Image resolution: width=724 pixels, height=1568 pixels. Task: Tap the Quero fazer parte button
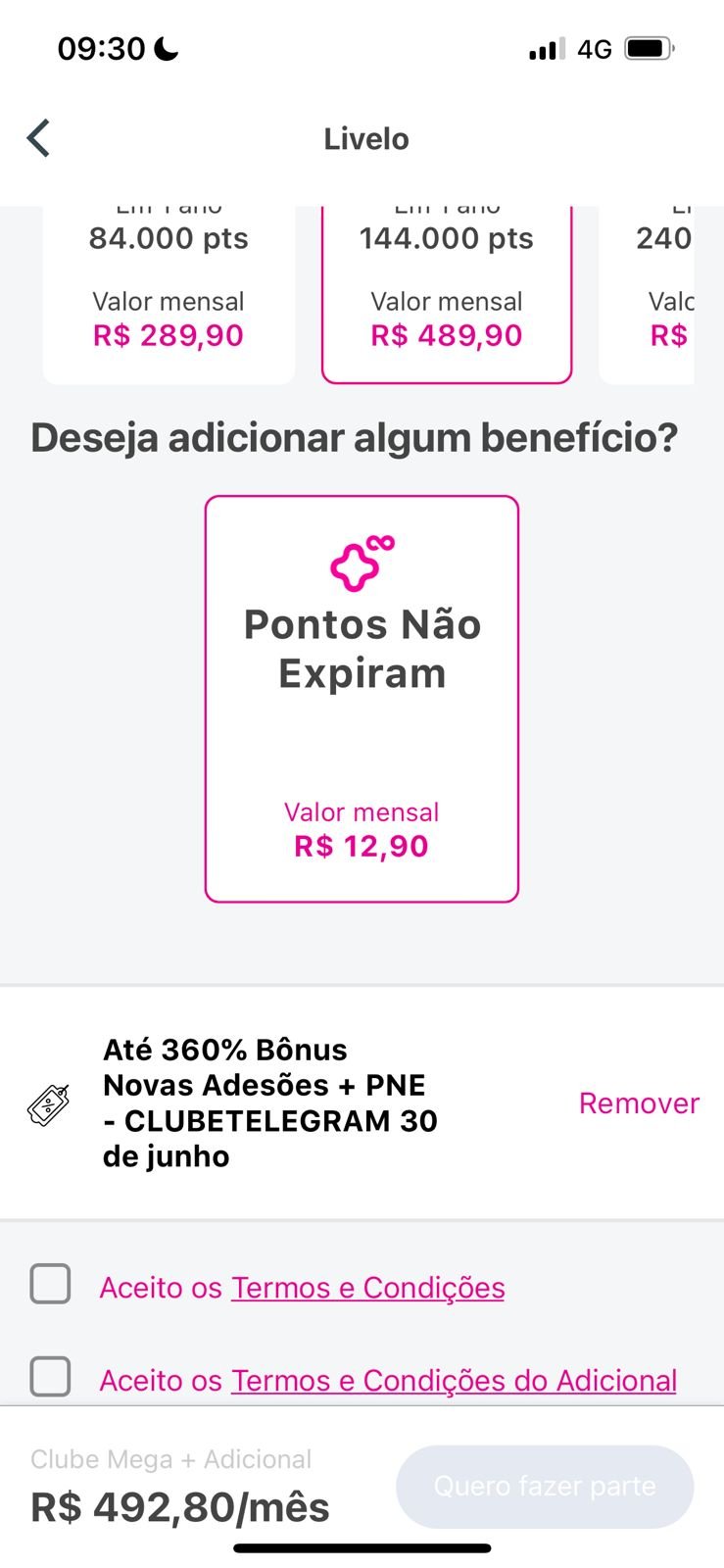click(x=545, y=1487)
